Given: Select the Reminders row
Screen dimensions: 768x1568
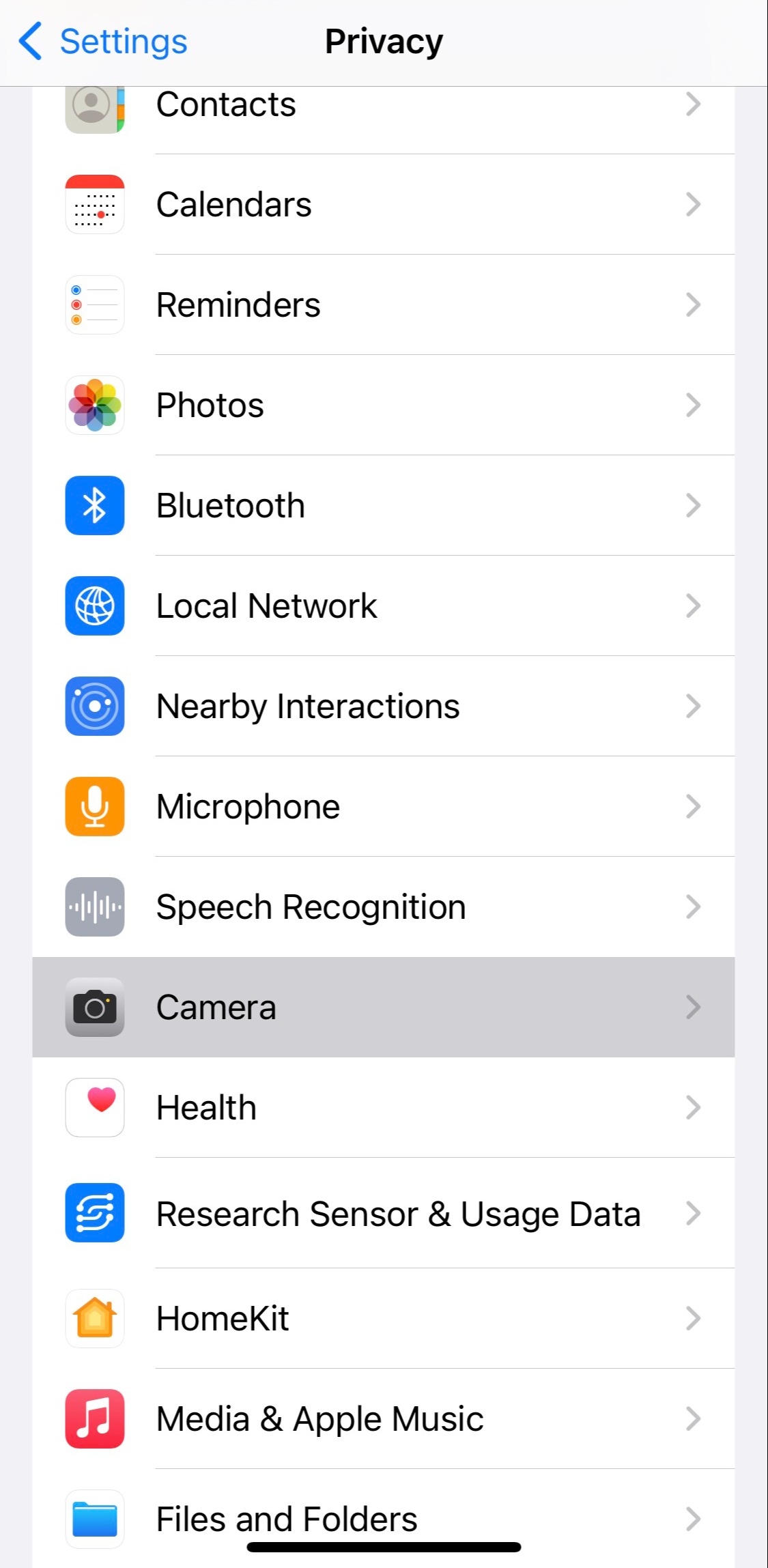Looking at the screenshot, I should [382, 305].
